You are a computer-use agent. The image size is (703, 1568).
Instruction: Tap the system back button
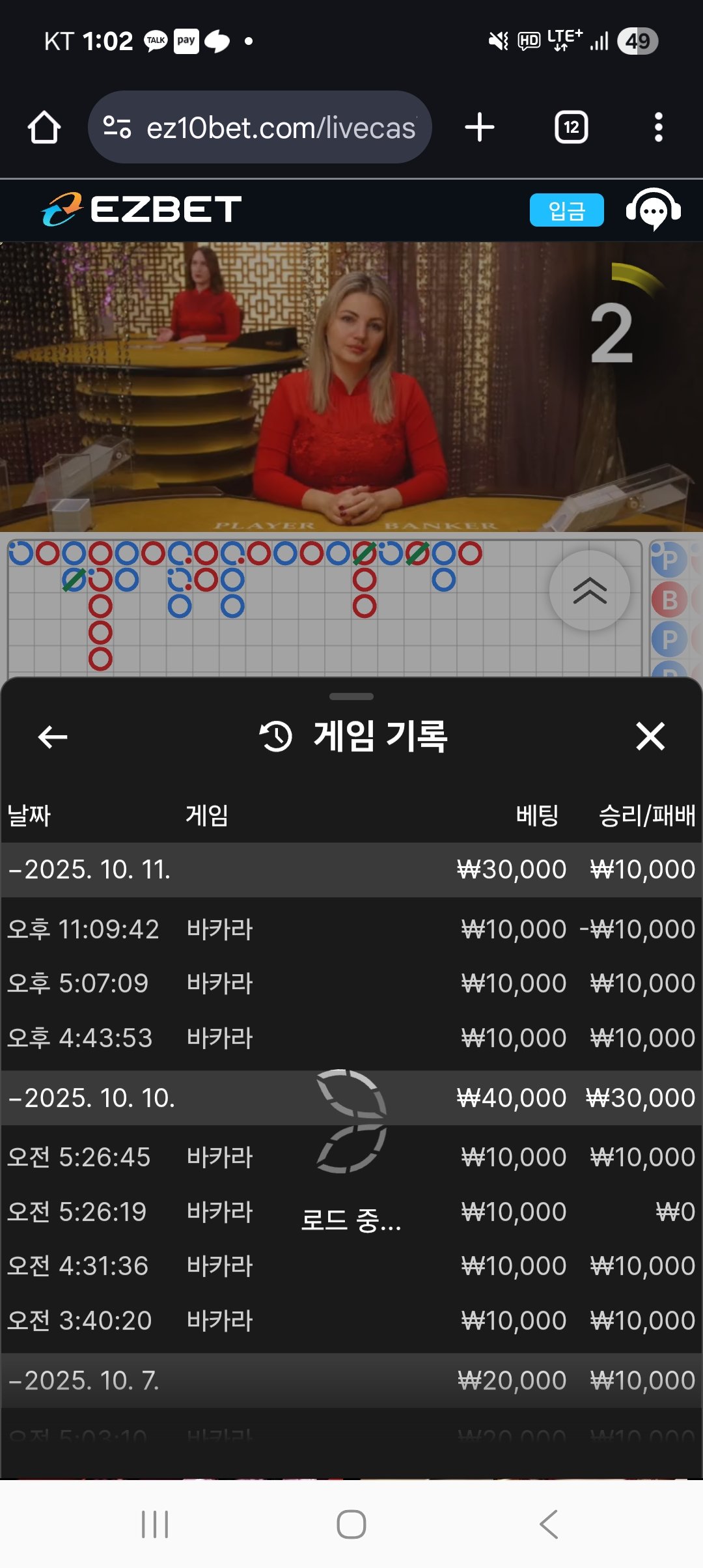pyautogui.click(x=549, y=1524)
